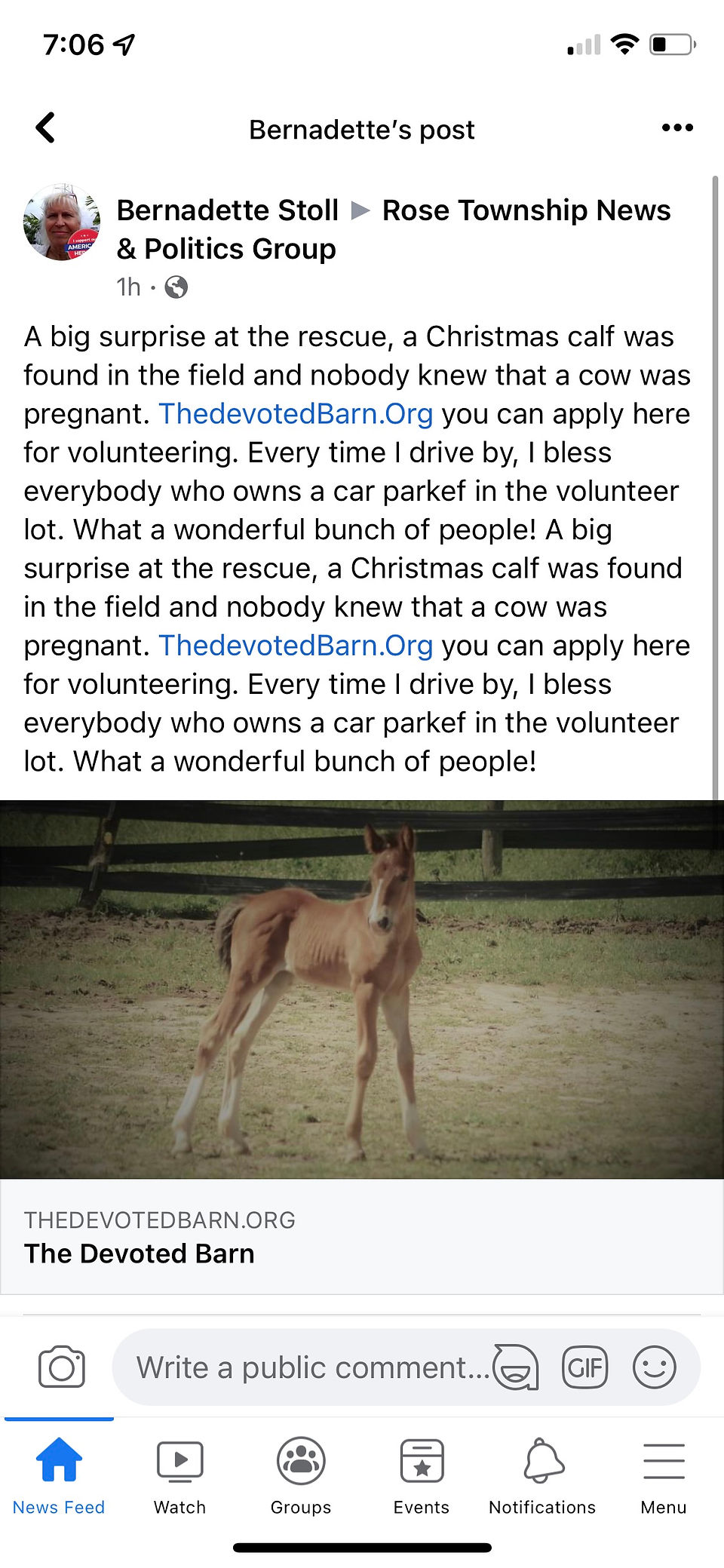724x1568 pixels.
Task: Attach a photo with the camera icon
Action: [62, 1367]
